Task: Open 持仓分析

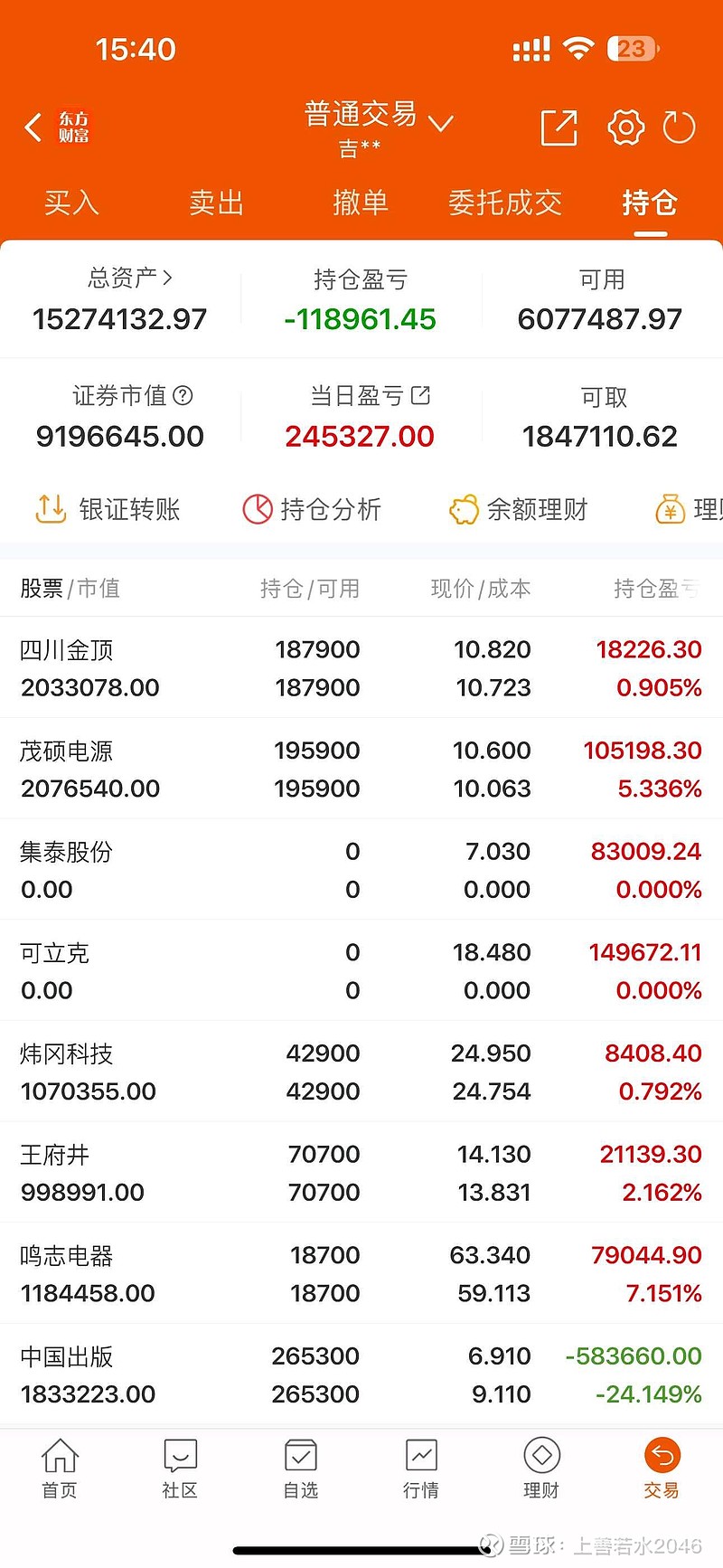Action: point(312,509)
